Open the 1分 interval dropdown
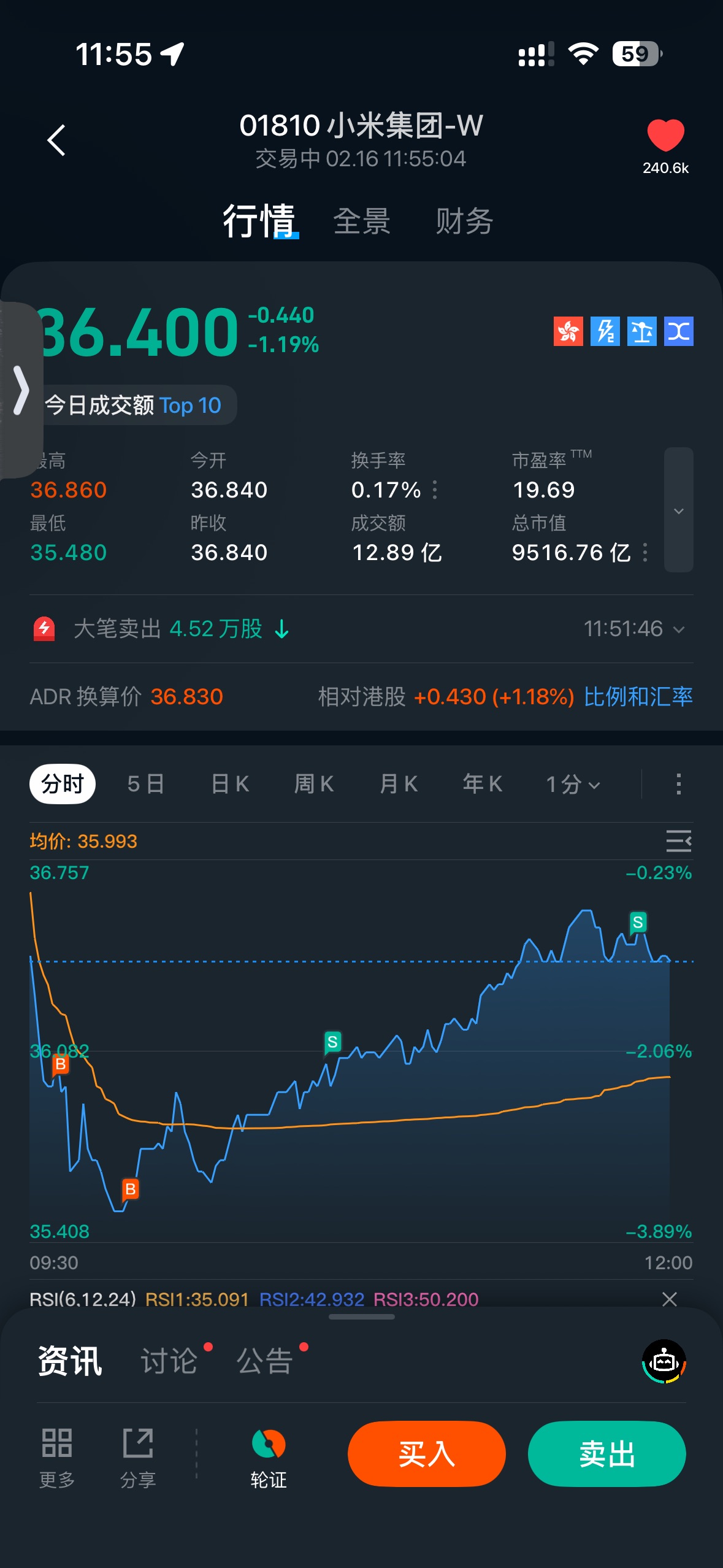 click(573, 784)
